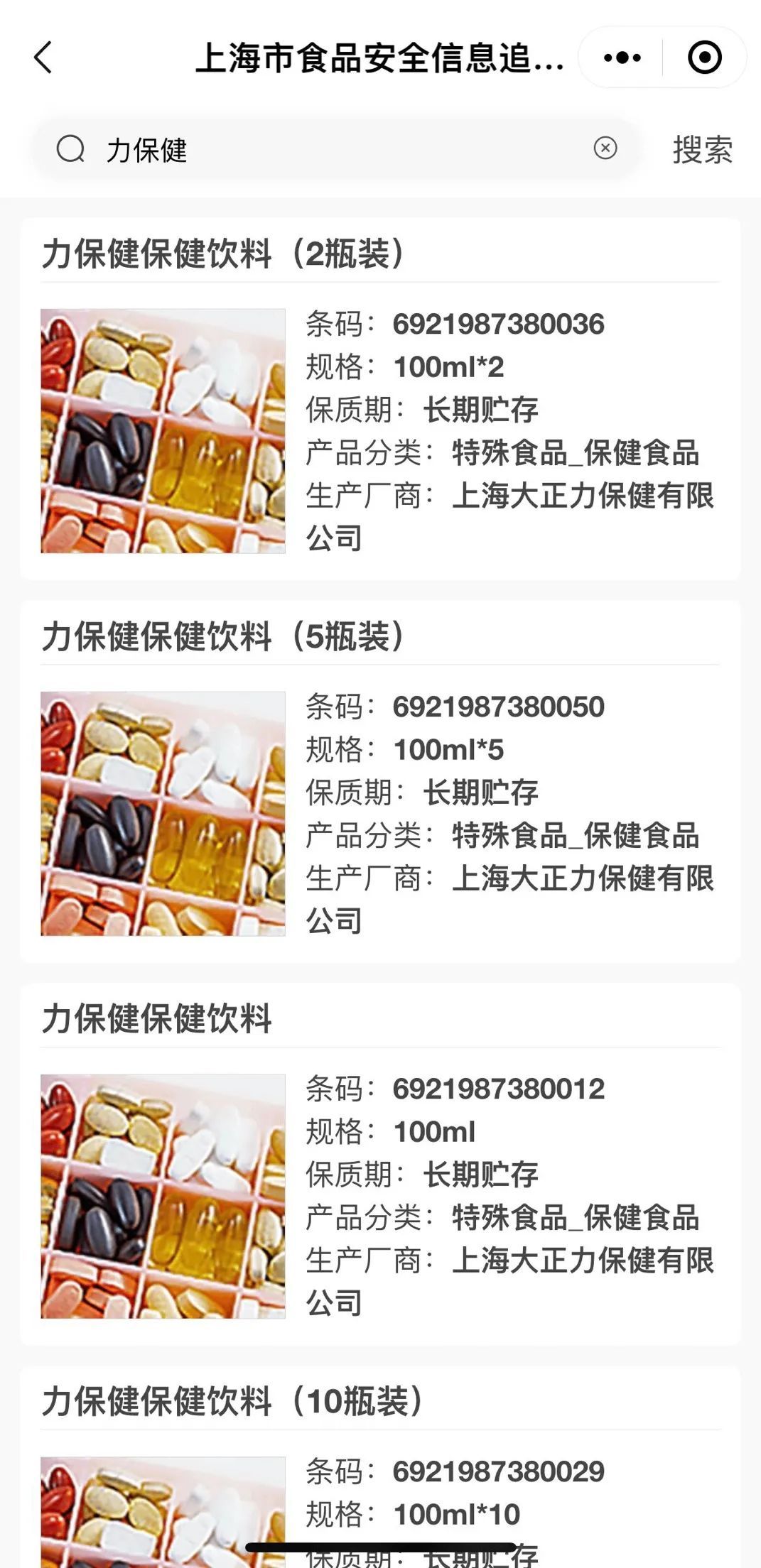Open the 力保健保健饮料（5瓶装） result card

click(x=380, y=782)
